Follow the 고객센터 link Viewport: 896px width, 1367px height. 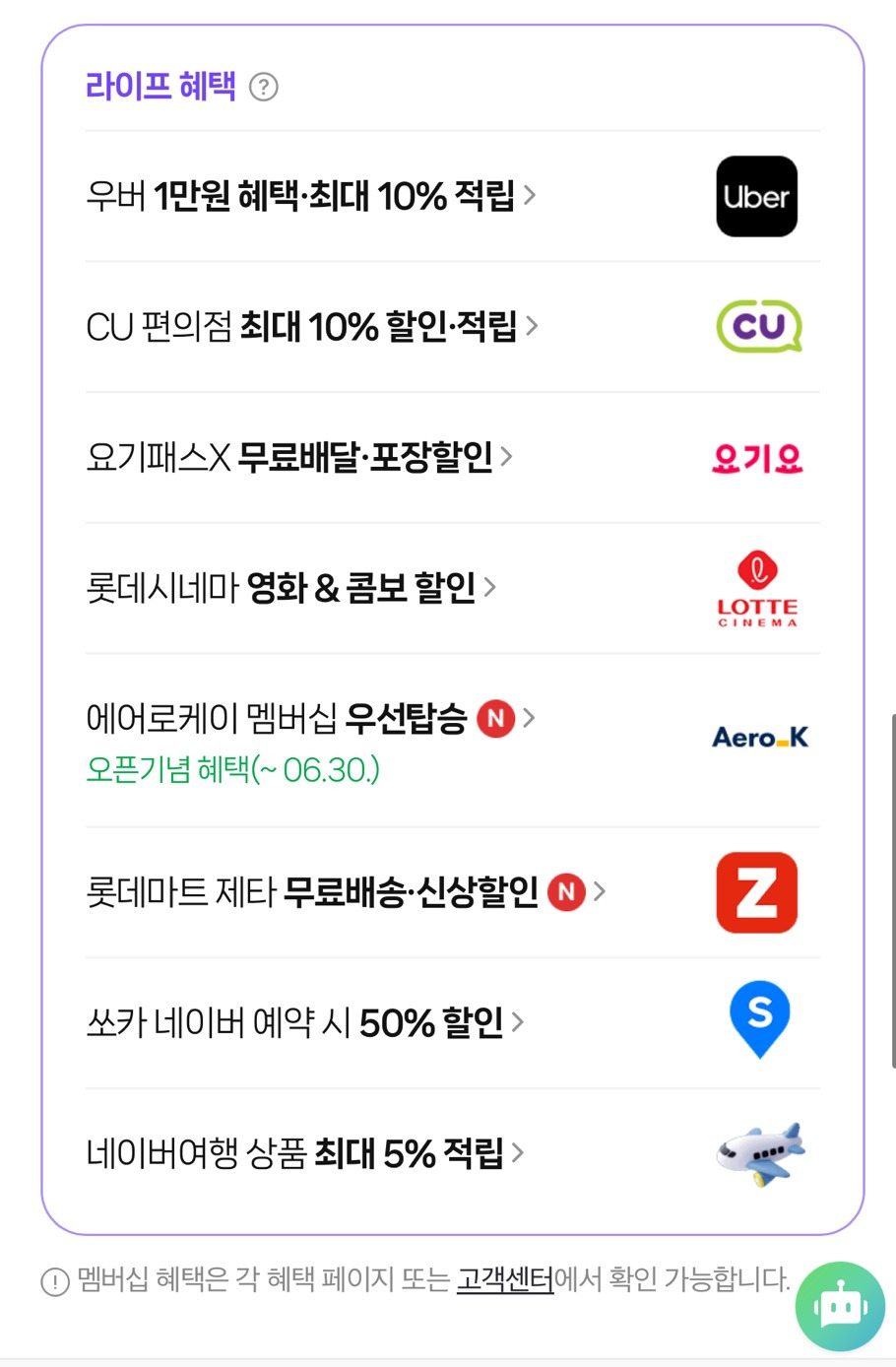505,1279
